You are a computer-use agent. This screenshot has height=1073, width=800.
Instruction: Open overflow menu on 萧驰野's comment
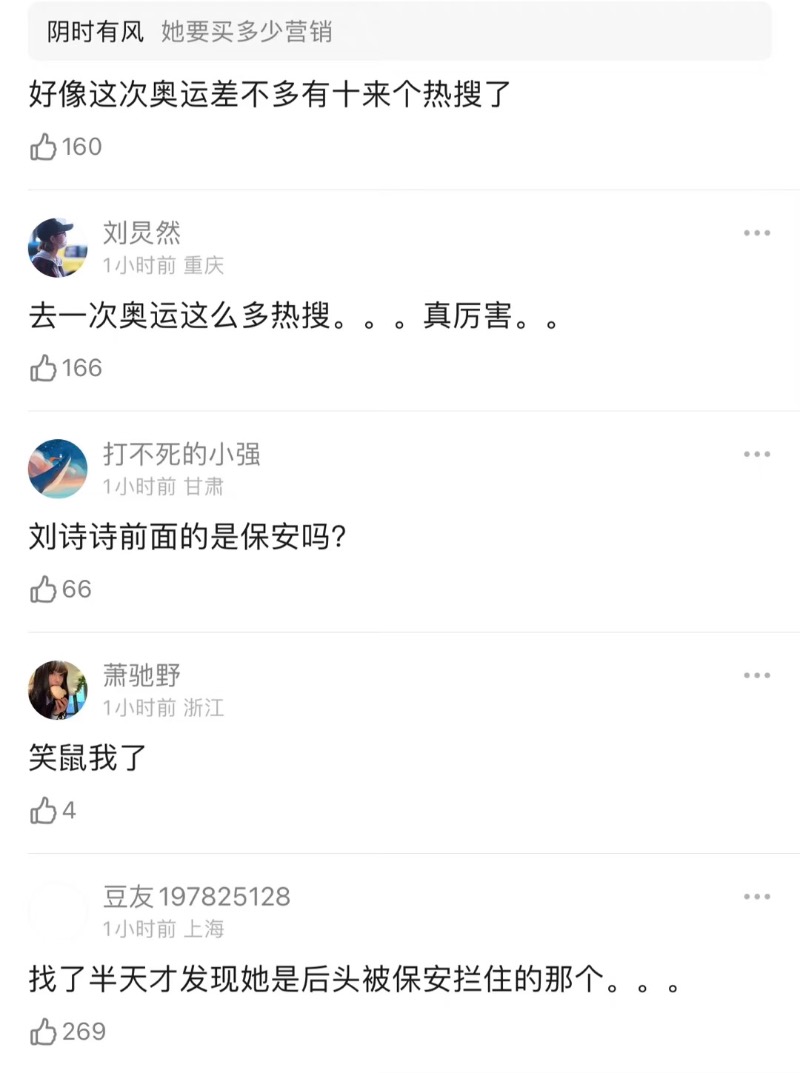[x=756, y=675]
